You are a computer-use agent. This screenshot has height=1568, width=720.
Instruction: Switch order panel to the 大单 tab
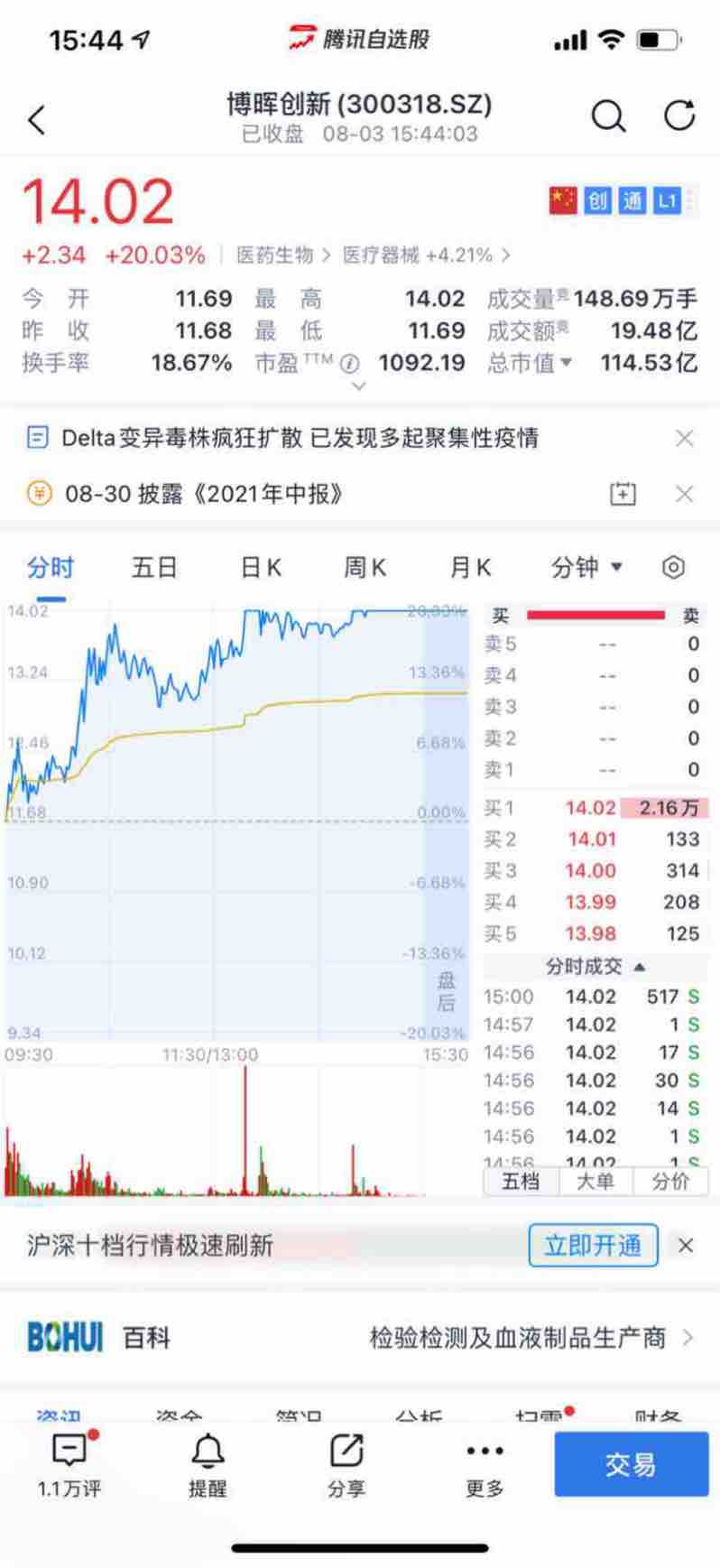point(595,1181)
